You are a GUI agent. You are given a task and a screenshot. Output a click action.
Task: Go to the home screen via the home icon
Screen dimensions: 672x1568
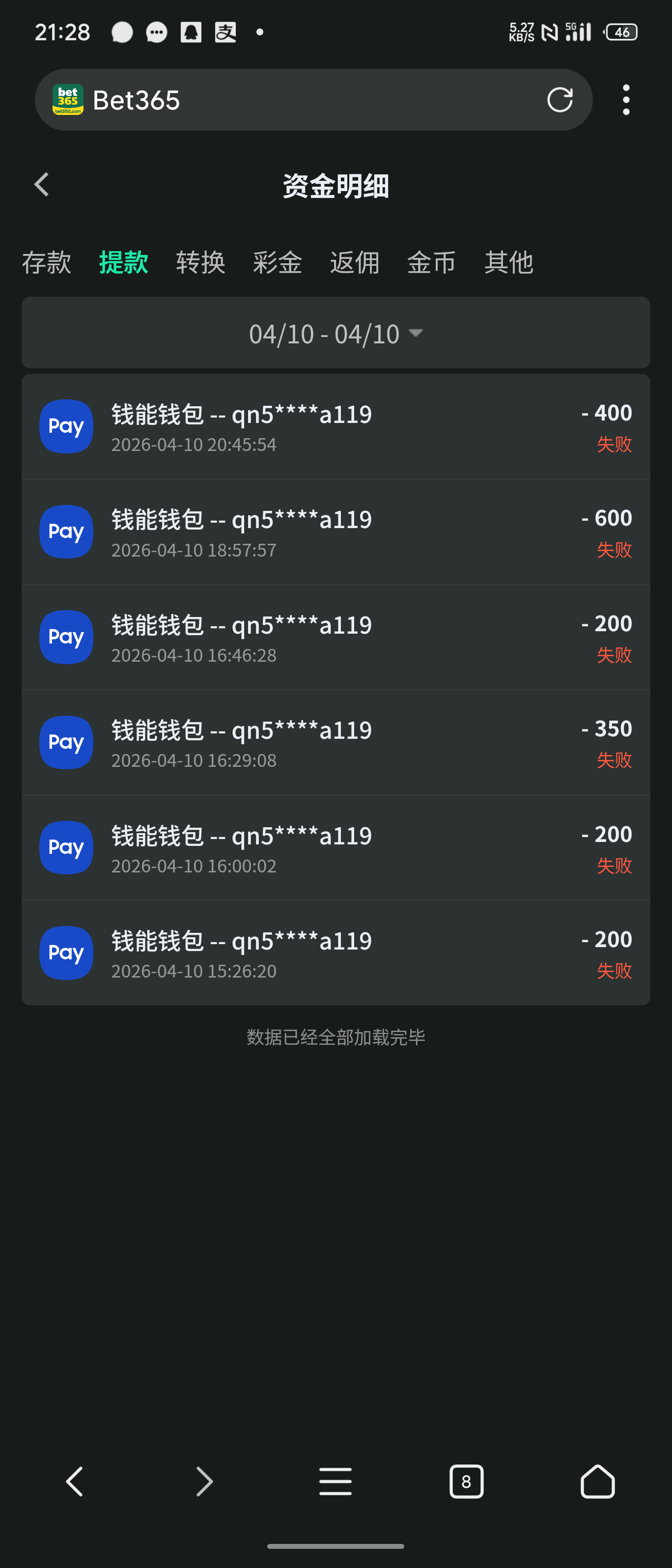click(x=597, y=1482)
